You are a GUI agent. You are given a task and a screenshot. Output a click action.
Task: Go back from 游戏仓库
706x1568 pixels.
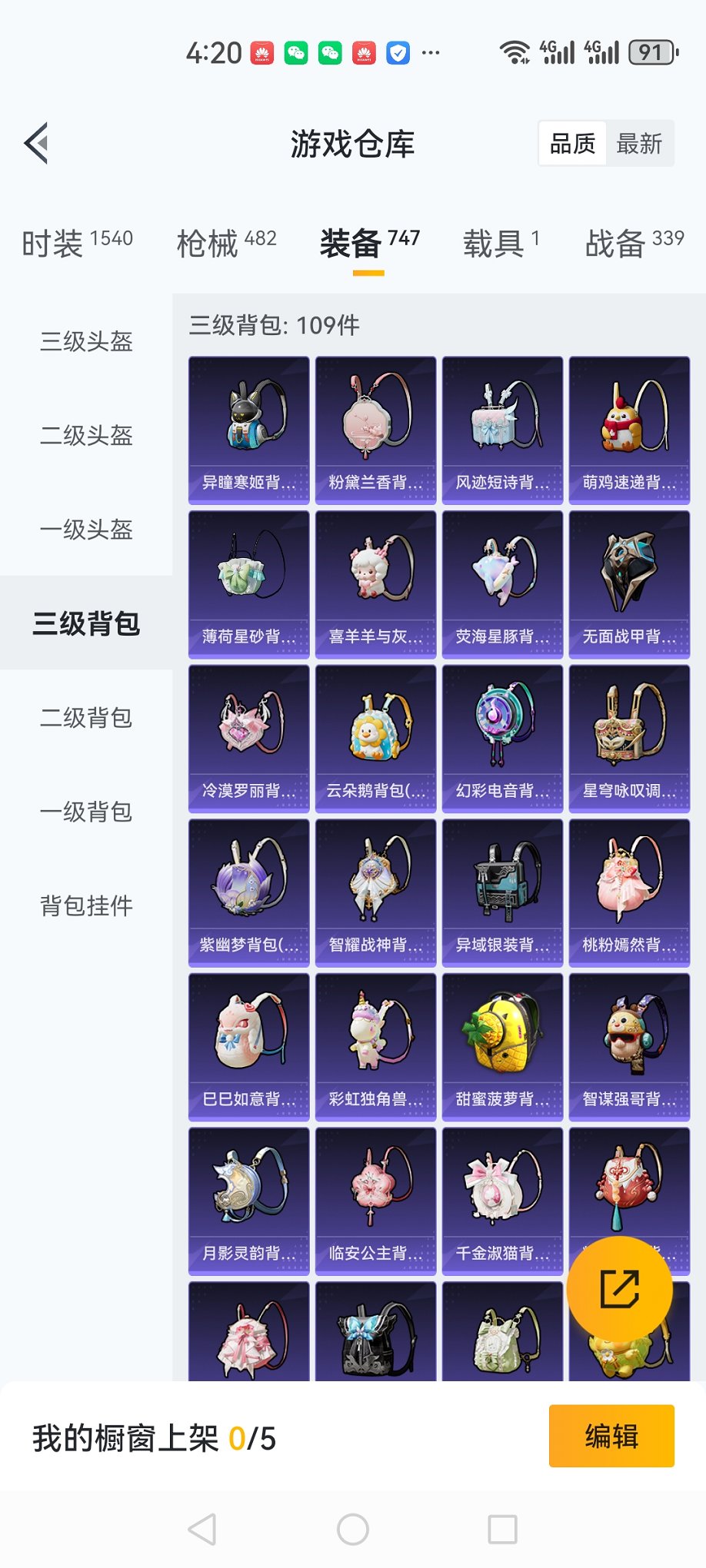[x=37, y=143]
